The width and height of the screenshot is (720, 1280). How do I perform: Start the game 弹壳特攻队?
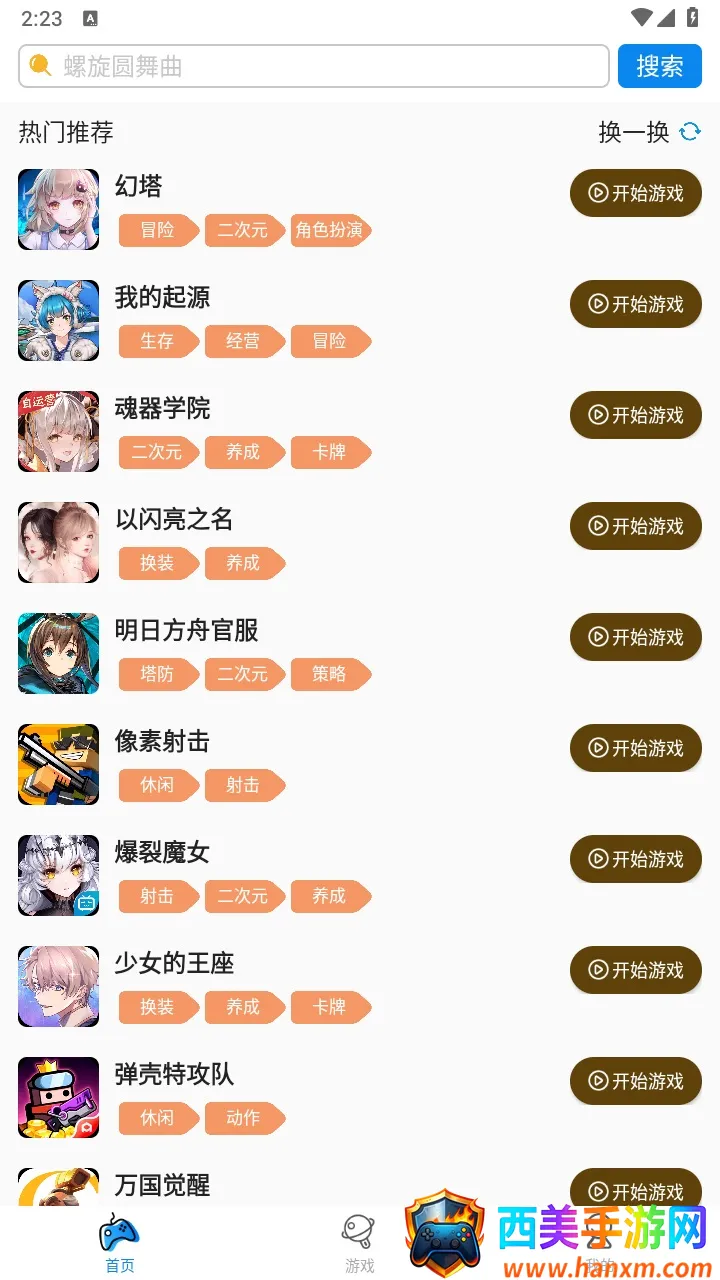635,1081
